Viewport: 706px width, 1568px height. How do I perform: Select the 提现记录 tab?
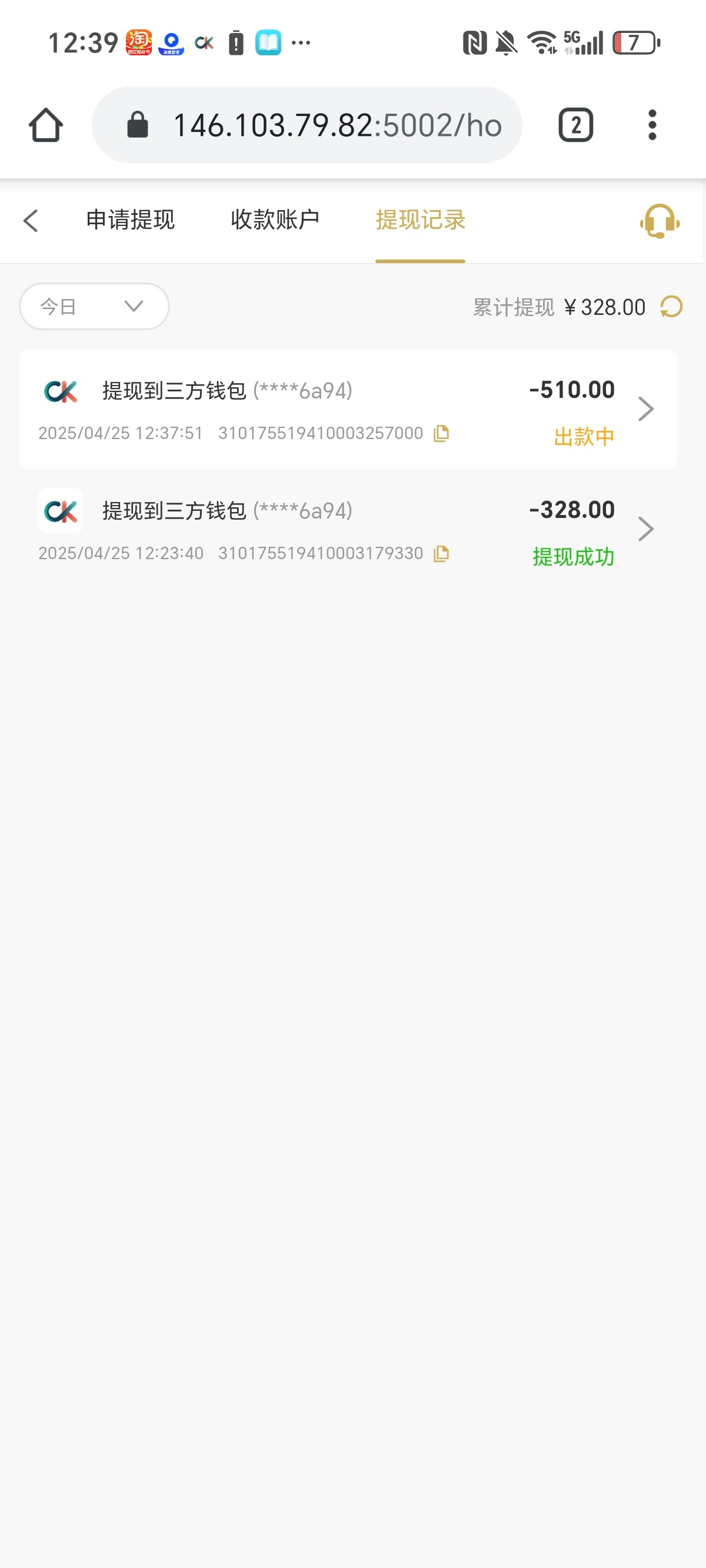[420, 220]
